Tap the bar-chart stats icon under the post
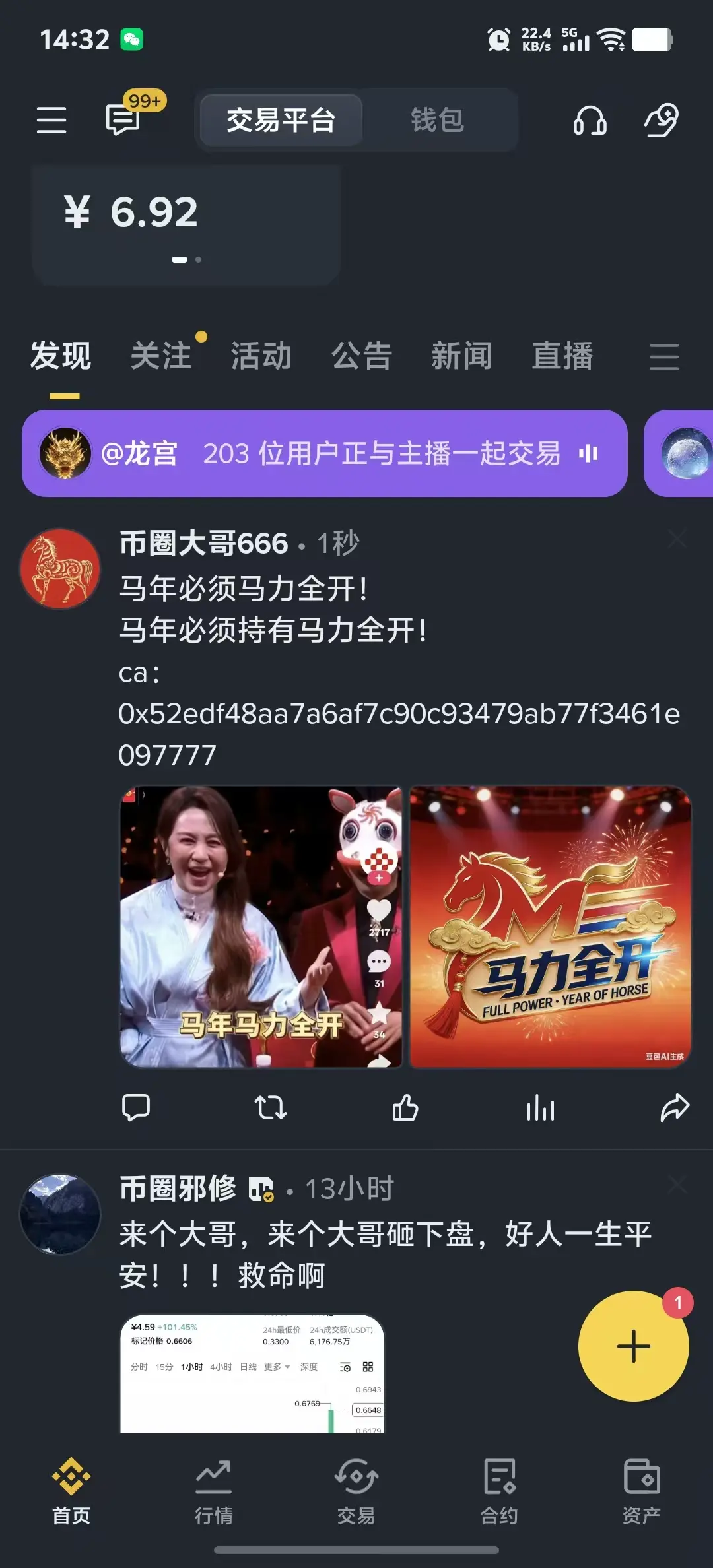The height and width of the screenshot is (1568, 713). (x=540, y=1107)
